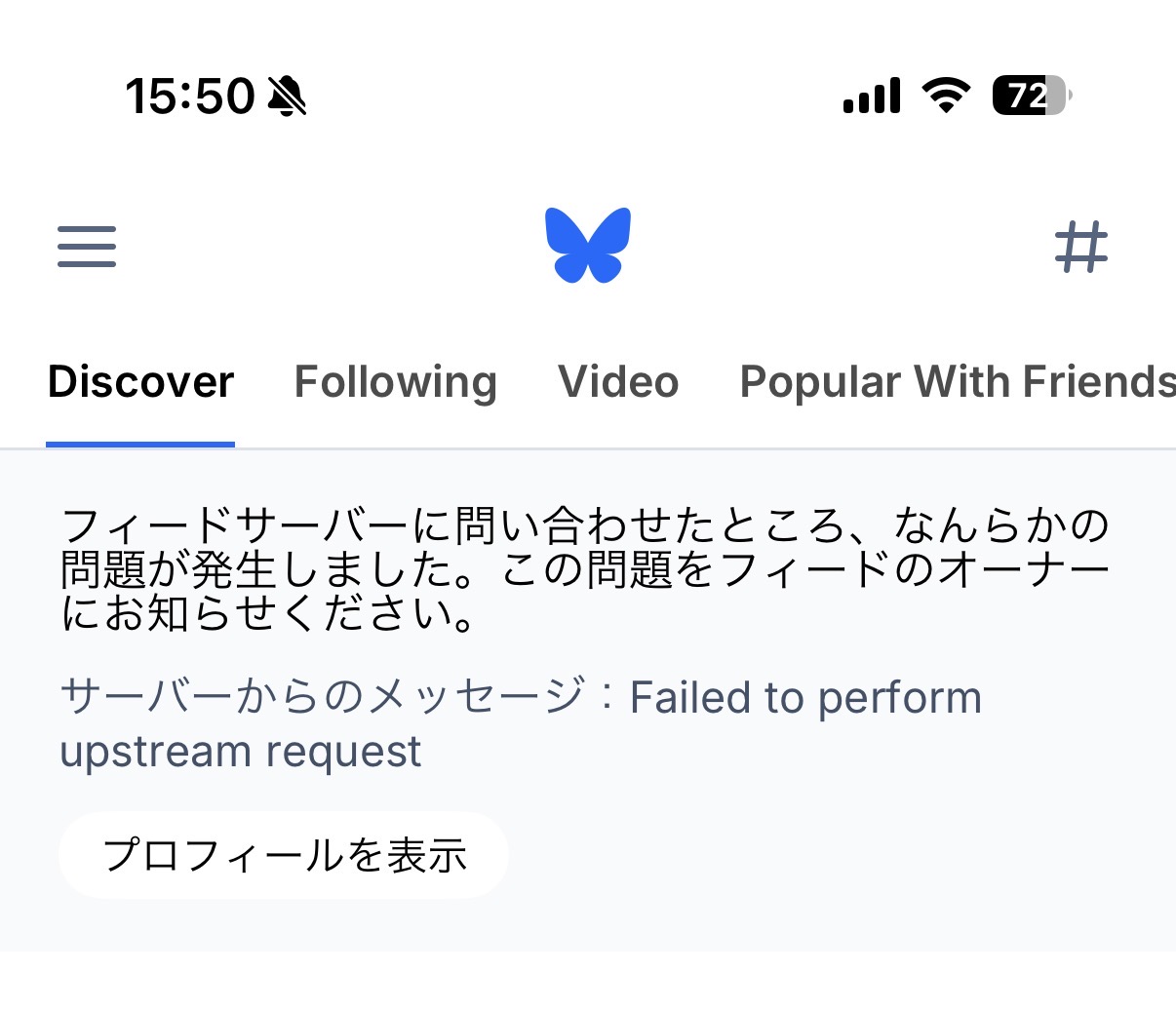Image resolution: width=1176 pixels, height=1010 pixels.
Task: Select the Discover tab
Action: [140, 382]
